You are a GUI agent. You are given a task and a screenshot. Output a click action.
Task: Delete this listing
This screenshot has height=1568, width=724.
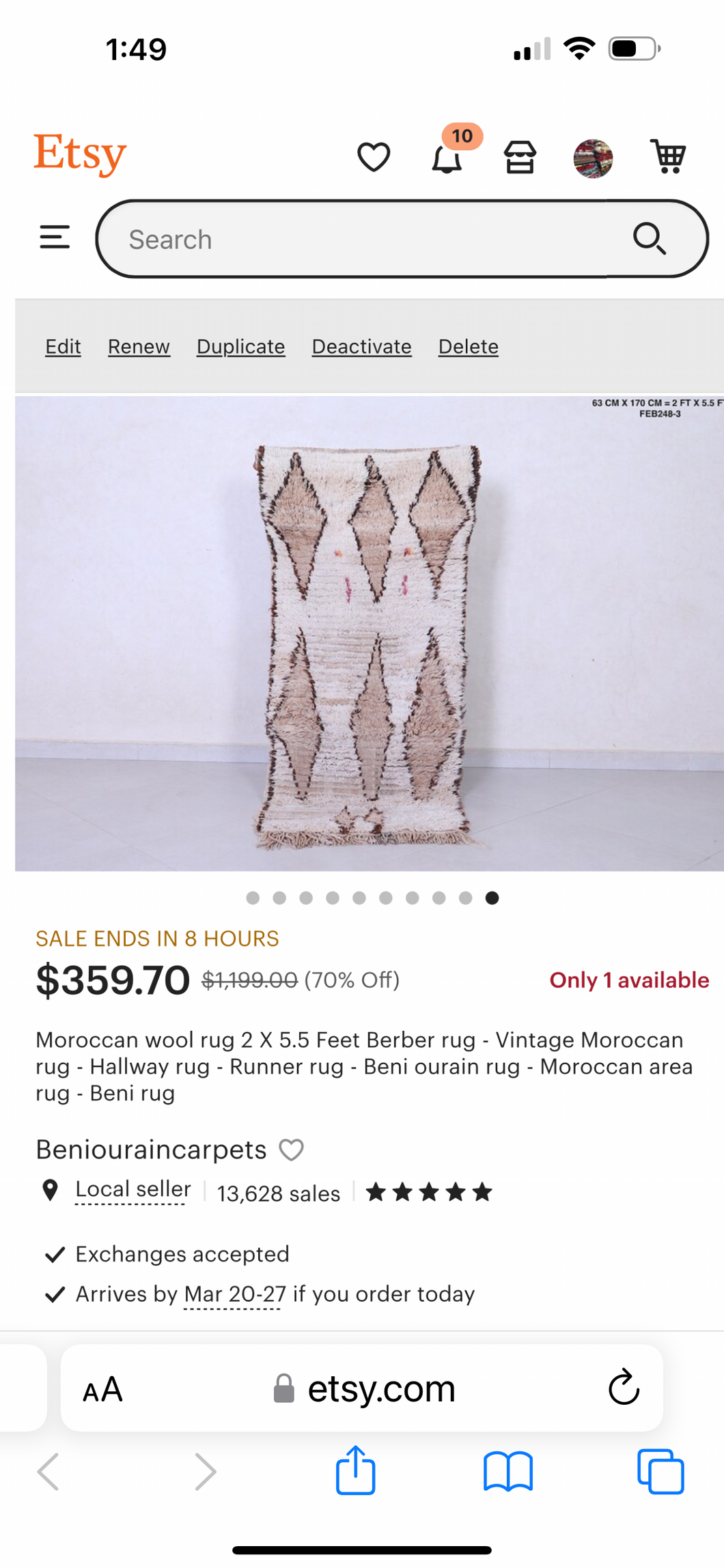tap(468, 347)
